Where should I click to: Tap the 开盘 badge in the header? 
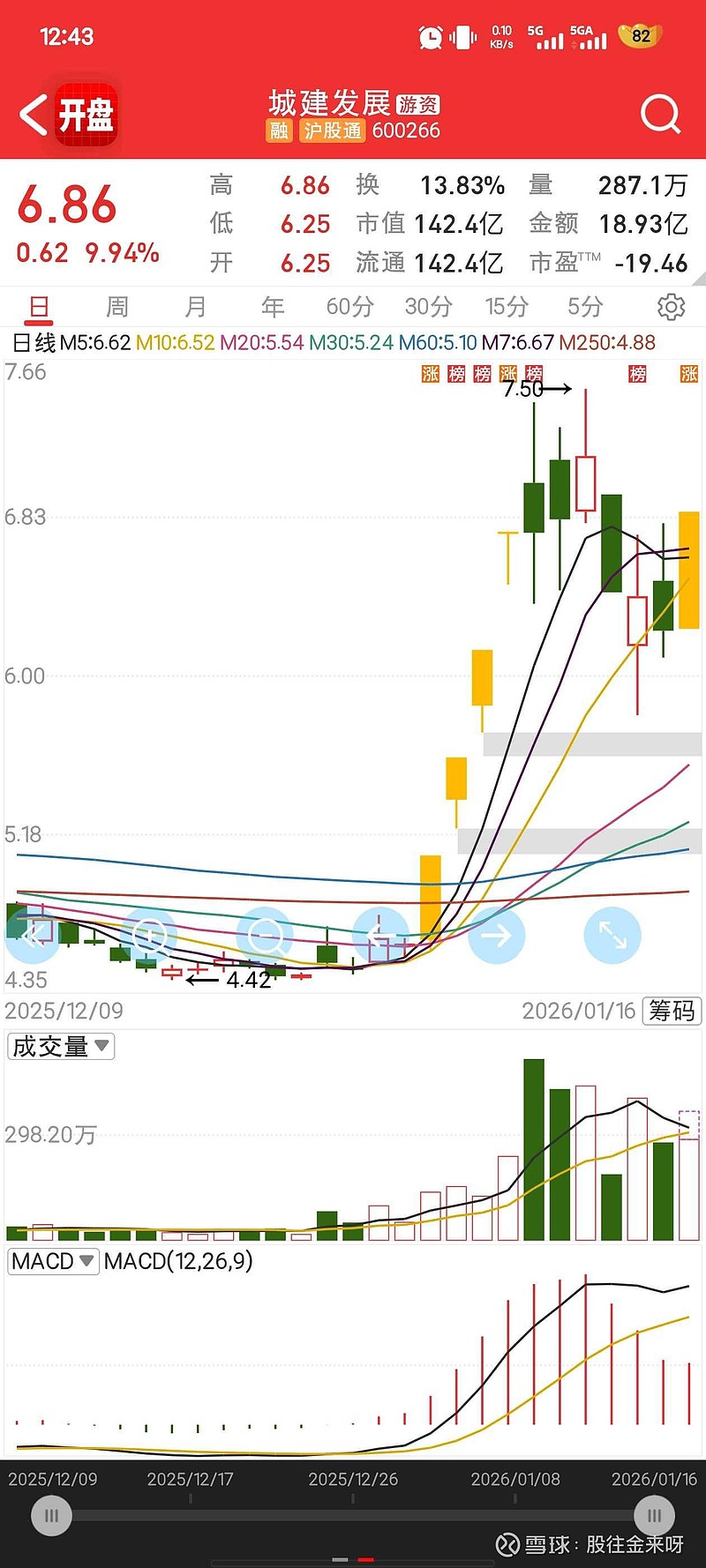point(86,115)
